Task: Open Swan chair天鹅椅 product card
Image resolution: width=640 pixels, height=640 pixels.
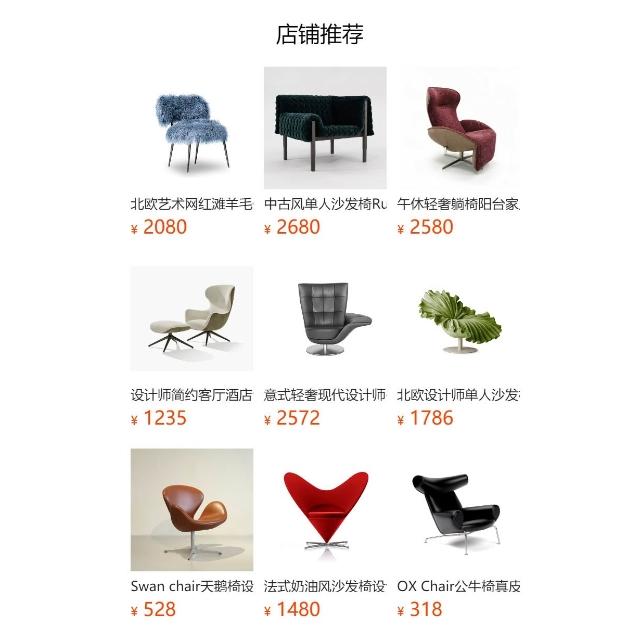Action: click(x=192, y=509)
